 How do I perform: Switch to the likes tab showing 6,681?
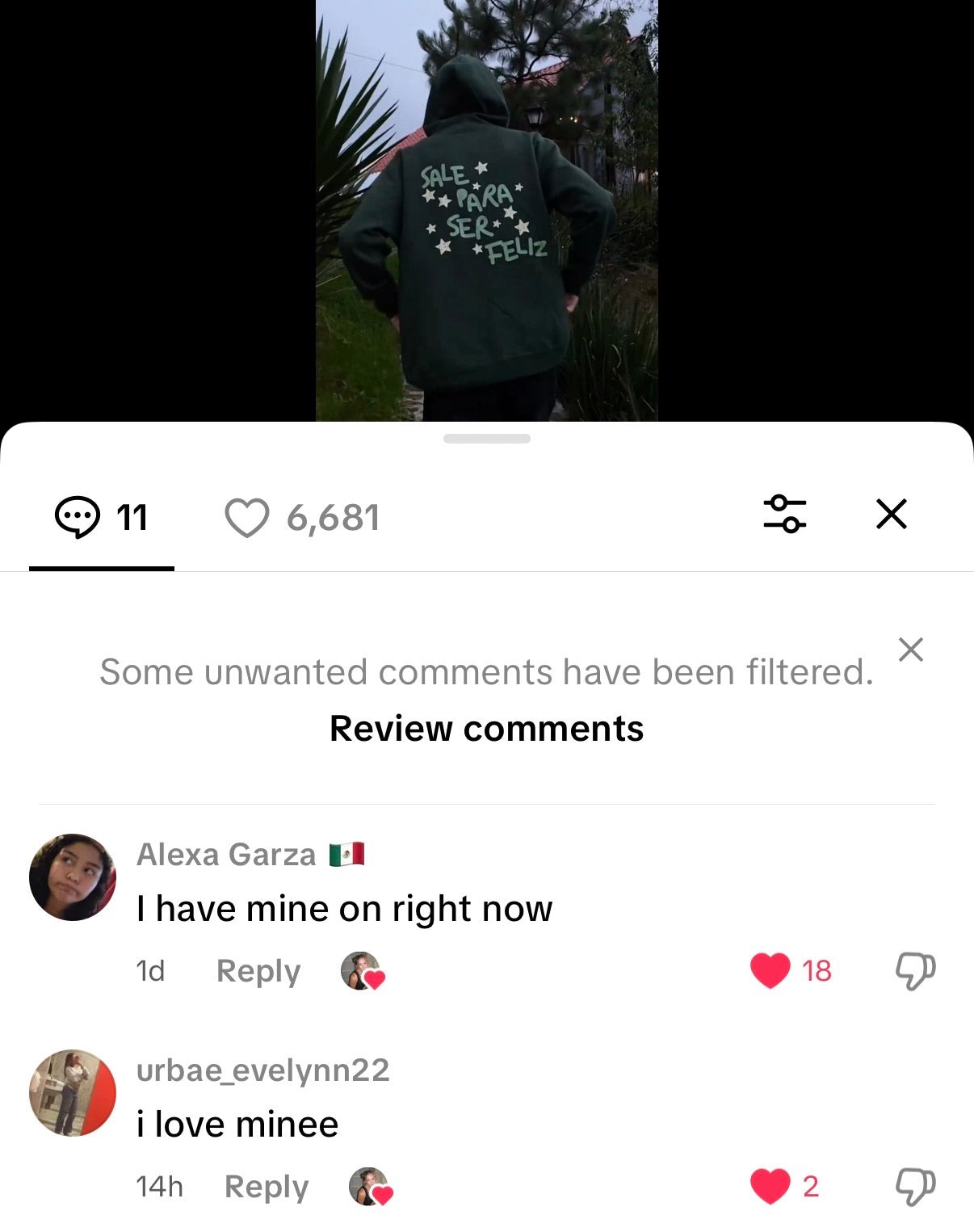click(x=302, y=518)
